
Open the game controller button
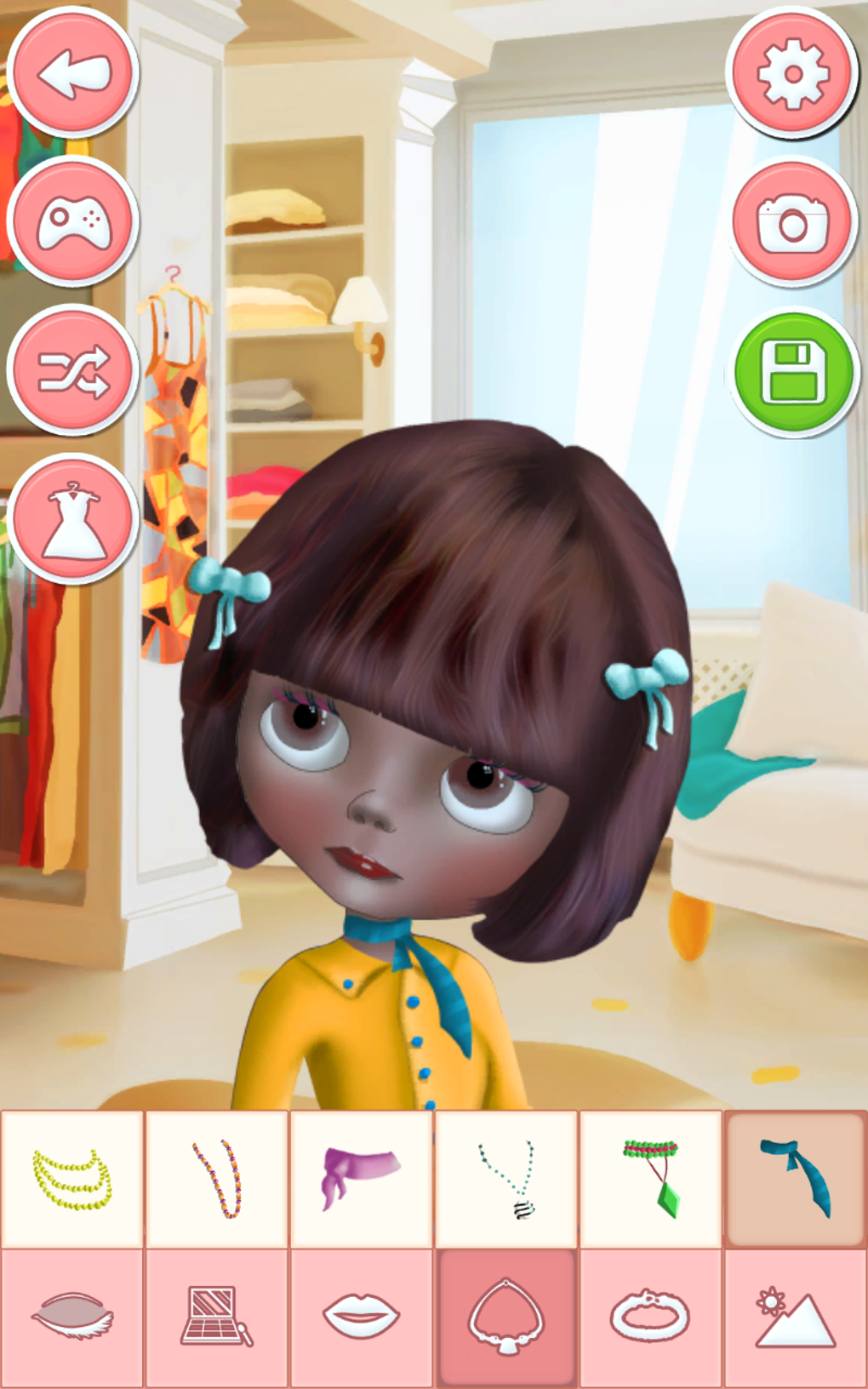pos(72,222)
